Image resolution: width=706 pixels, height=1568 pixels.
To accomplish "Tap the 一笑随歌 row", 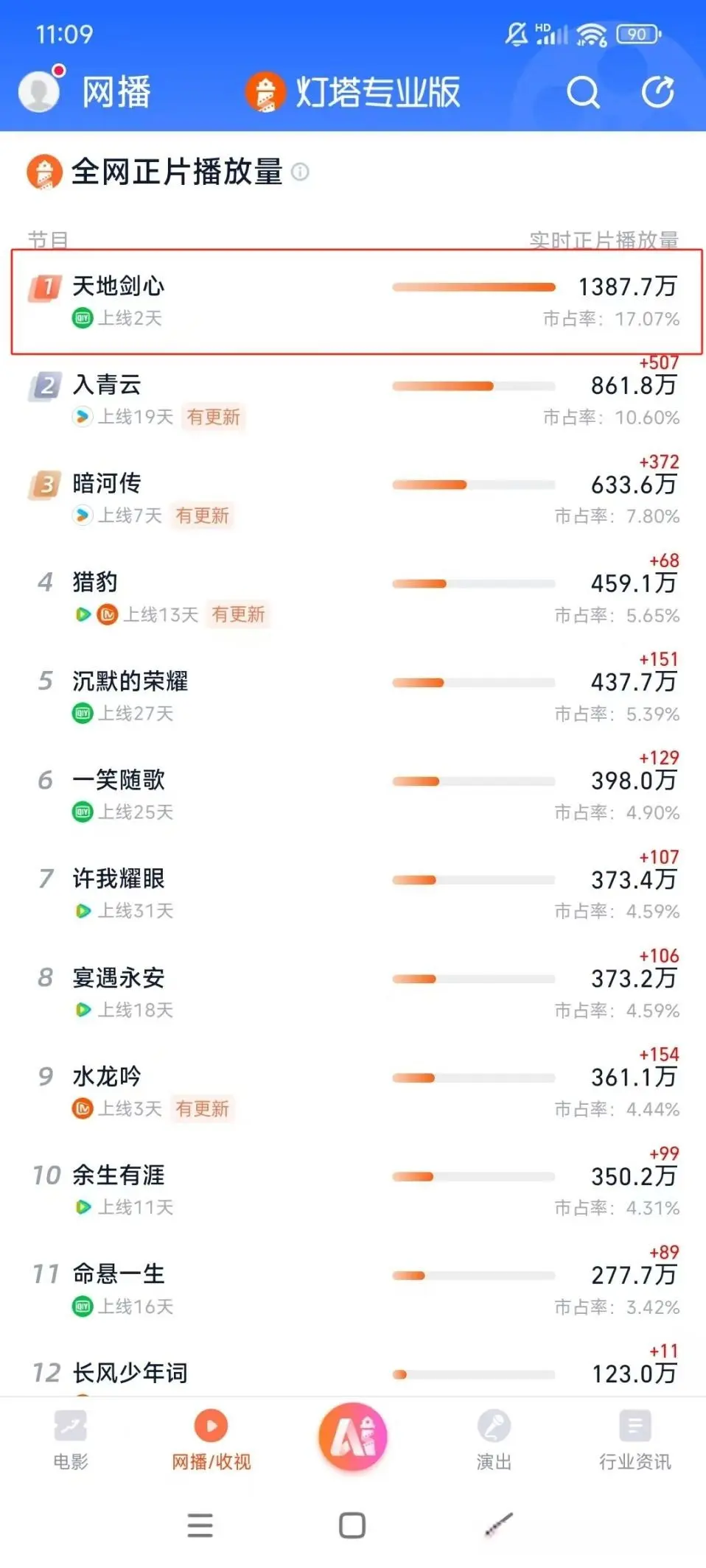I will 354,795.
